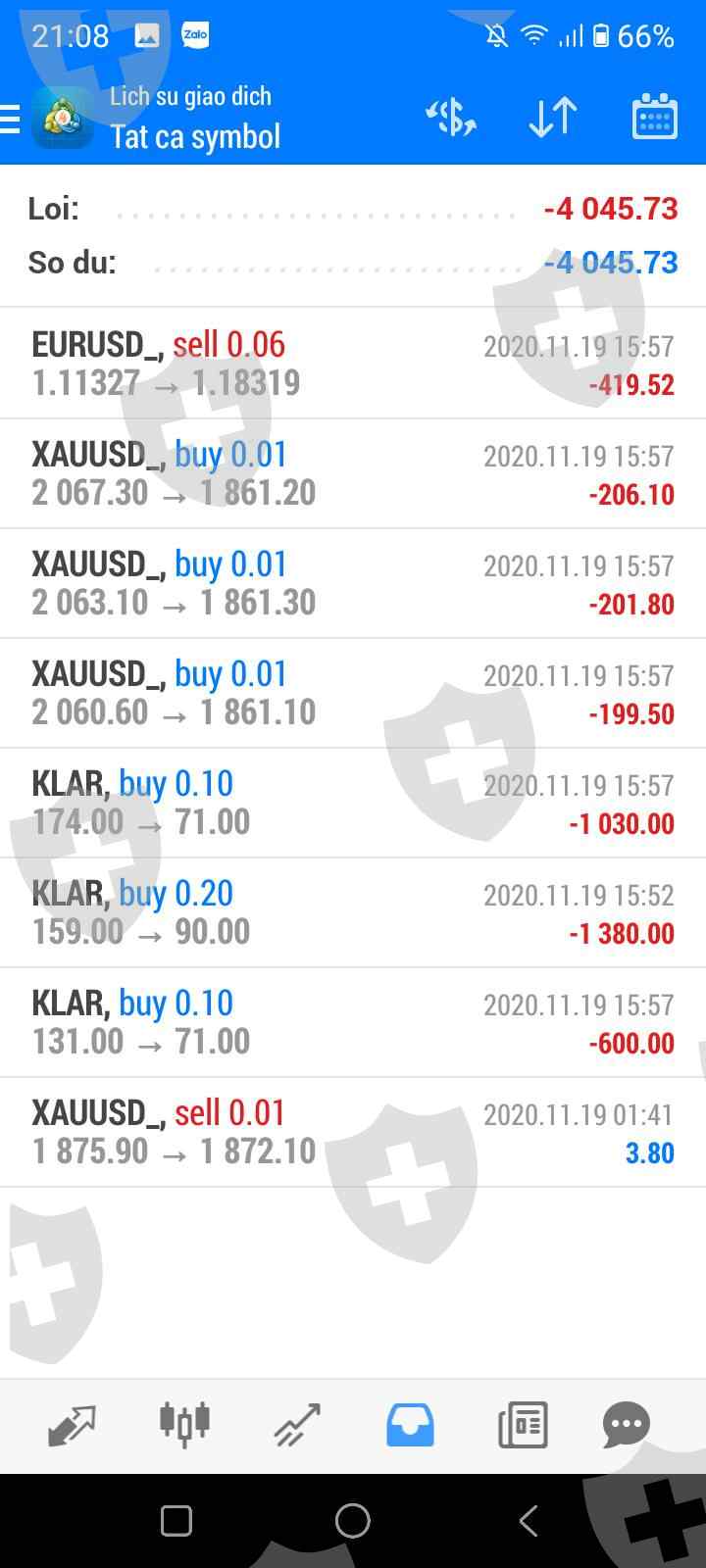Image resolution: width=706 pixels, height=1568 pixels.
Task: Show the KLAR buy trade opened at 174.00
Action: [x=353, y=803]
